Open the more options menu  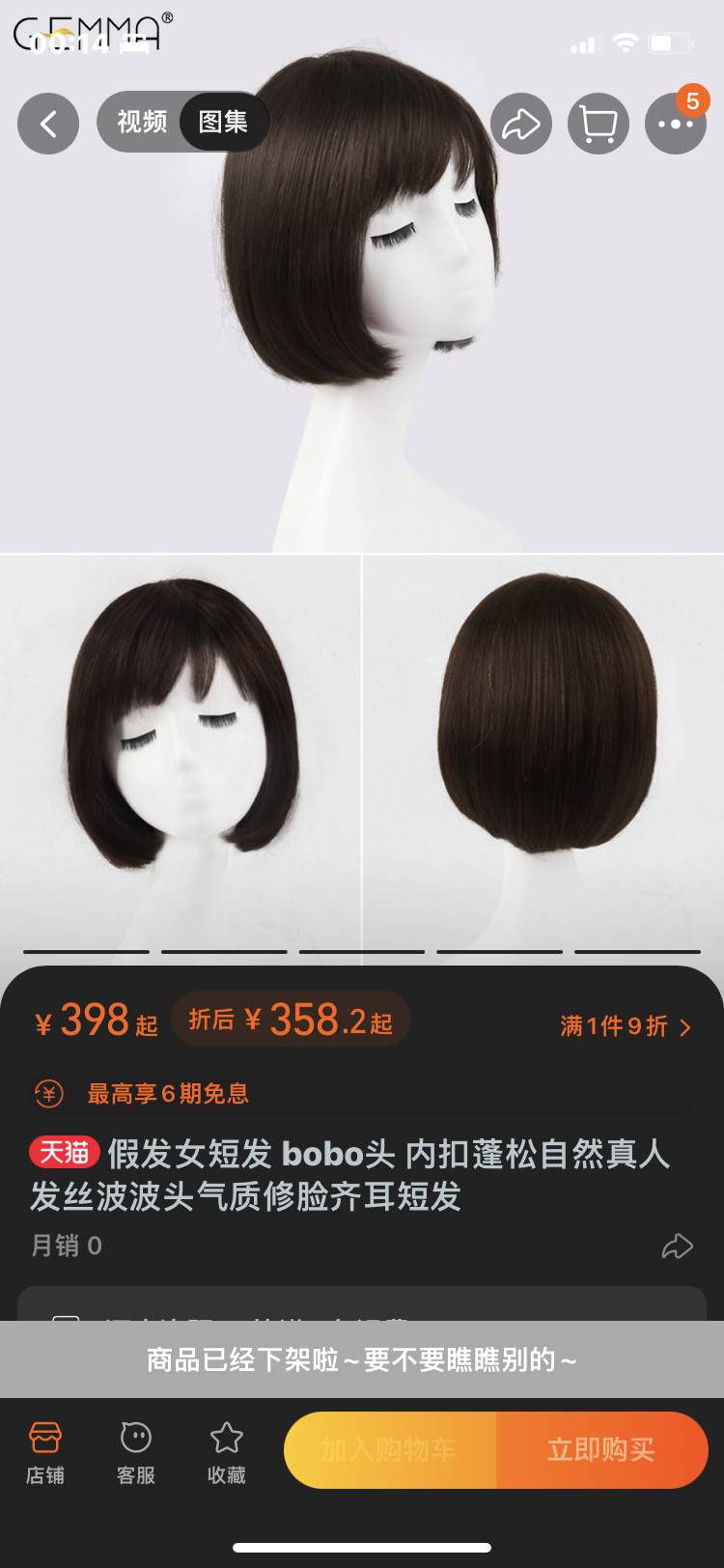click(675, 123)
